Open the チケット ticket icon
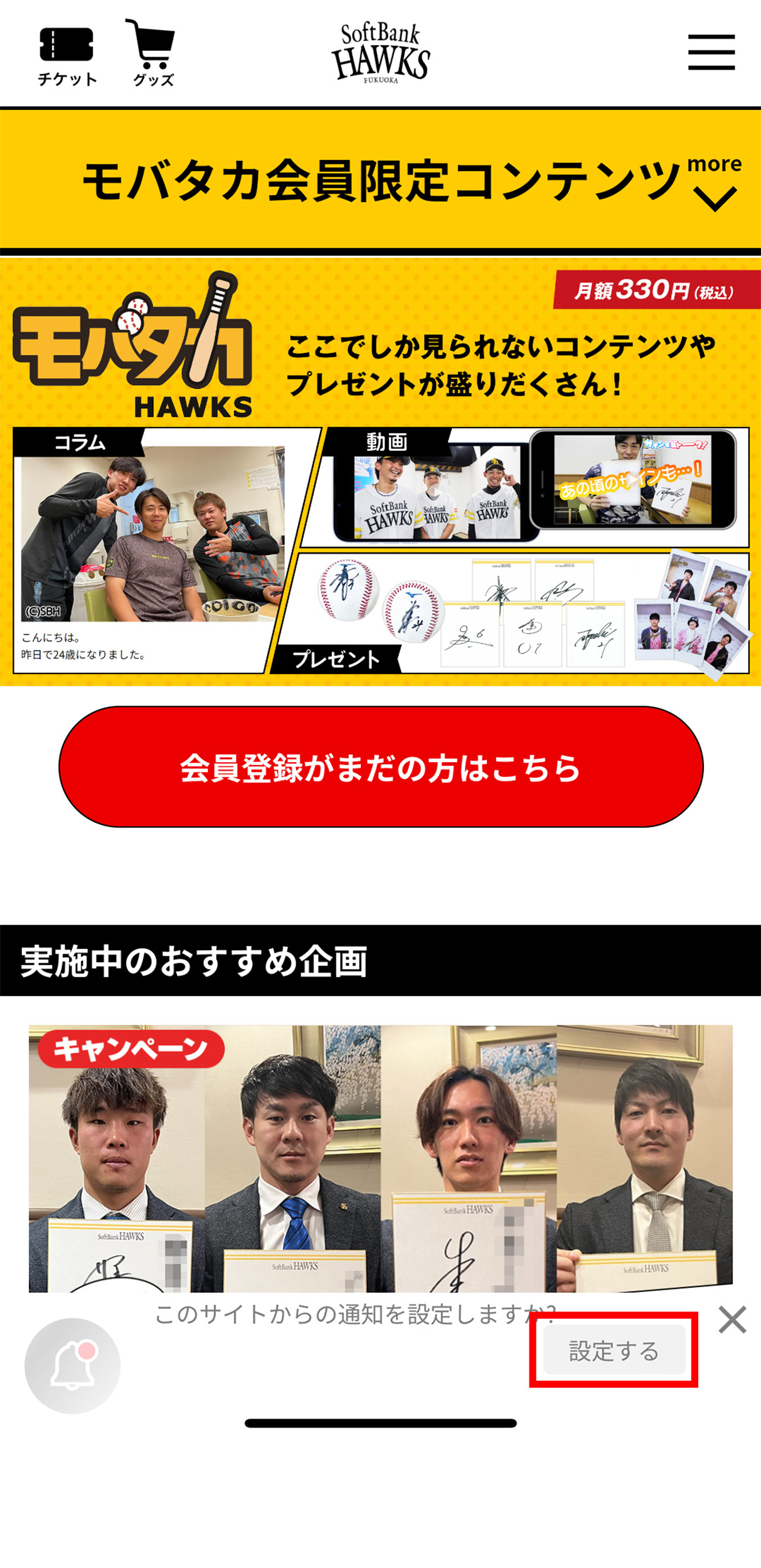This screenshot has width=761, height=1568. [x=67, y=56]
